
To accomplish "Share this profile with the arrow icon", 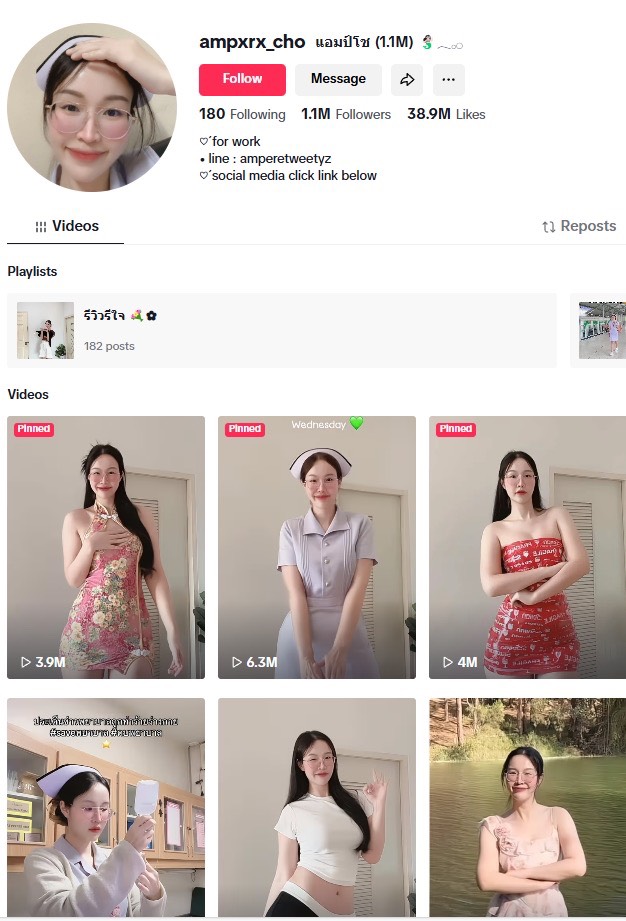I will [x=407, y=79].
